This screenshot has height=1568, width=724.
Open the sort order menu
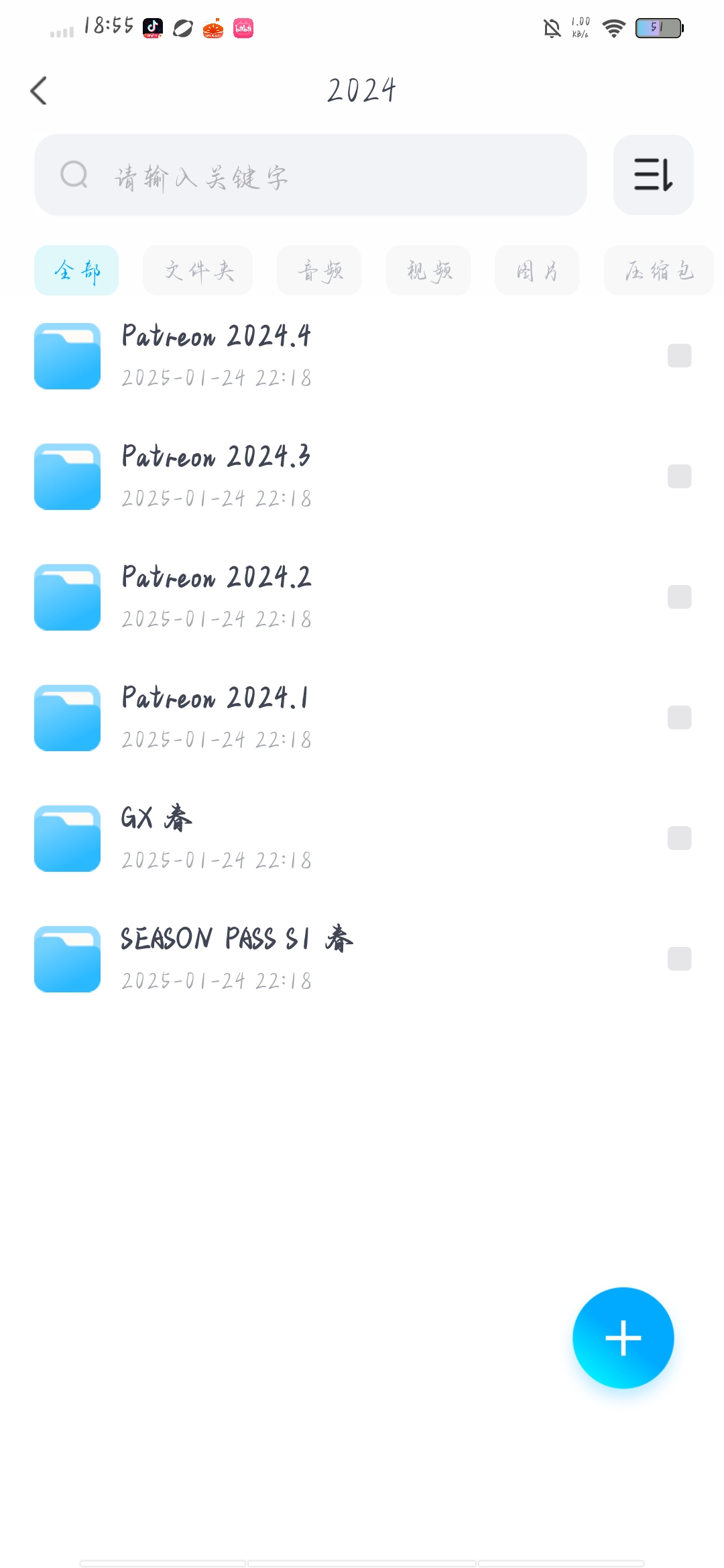click(653, 175)
